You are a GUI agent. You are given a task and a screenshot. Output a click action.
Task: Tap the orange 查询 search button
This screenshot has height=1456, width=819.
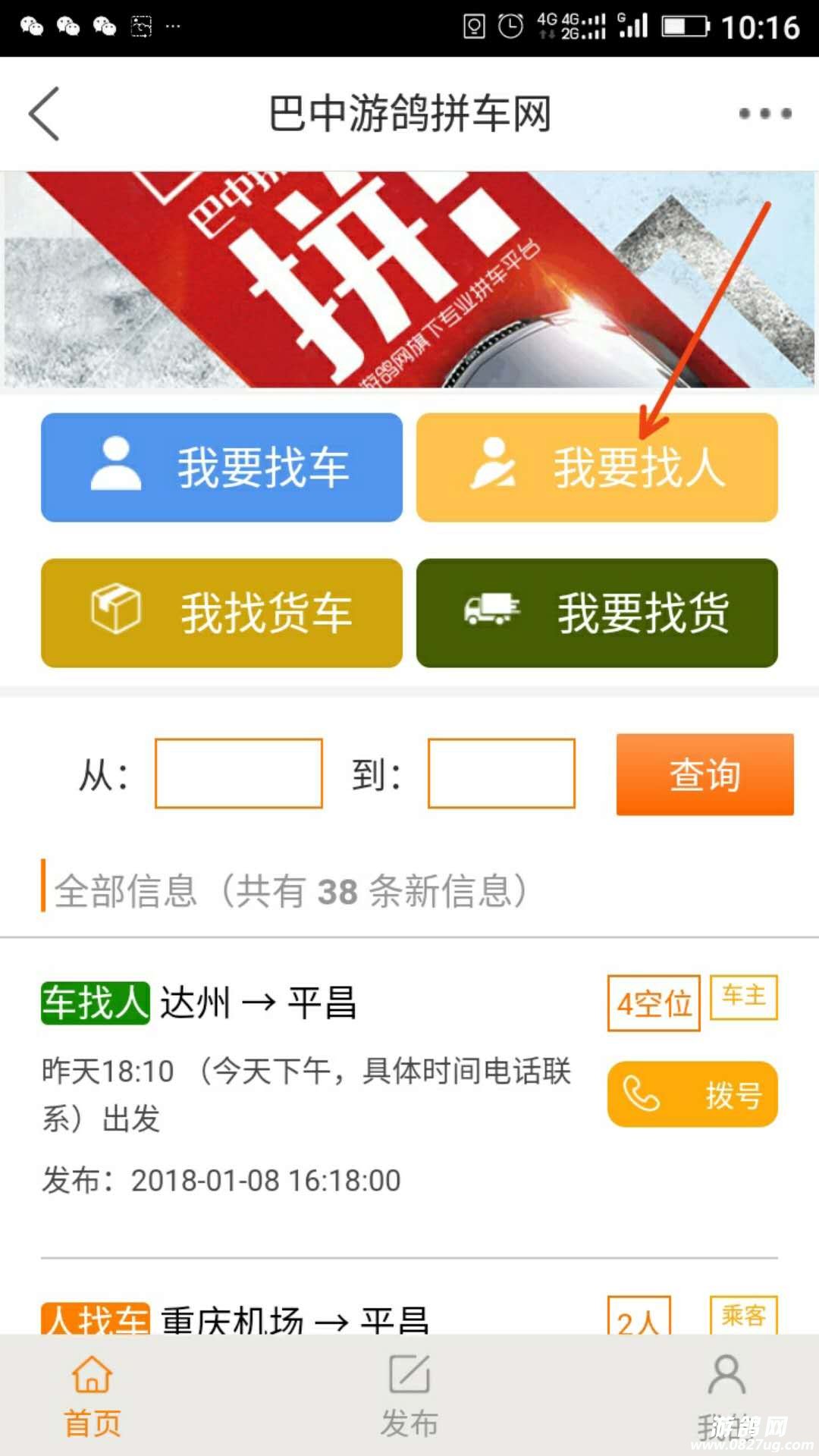[704, 774]
